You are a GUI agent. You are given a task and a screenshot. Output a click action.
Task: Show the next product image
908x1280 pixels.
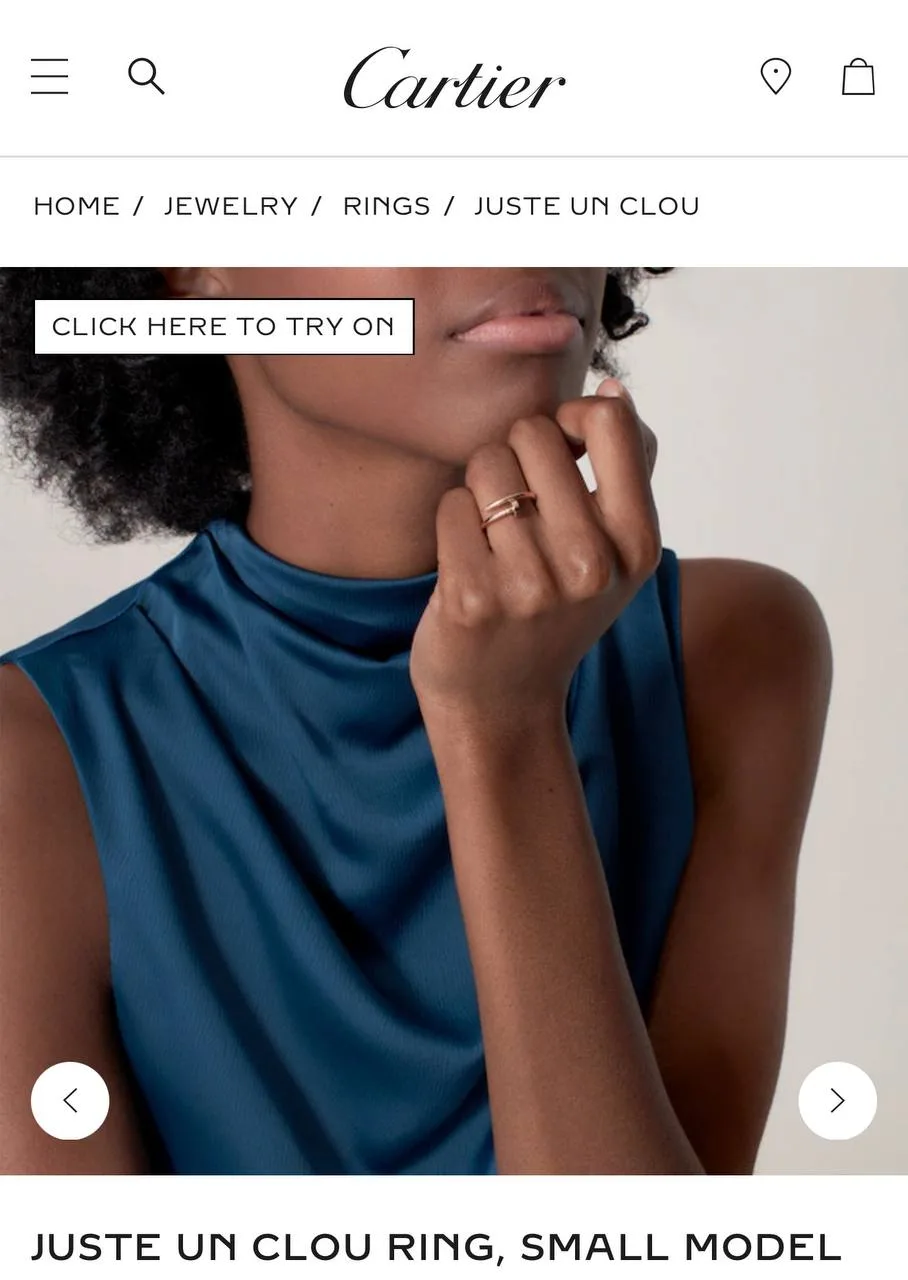[837, 1100]
